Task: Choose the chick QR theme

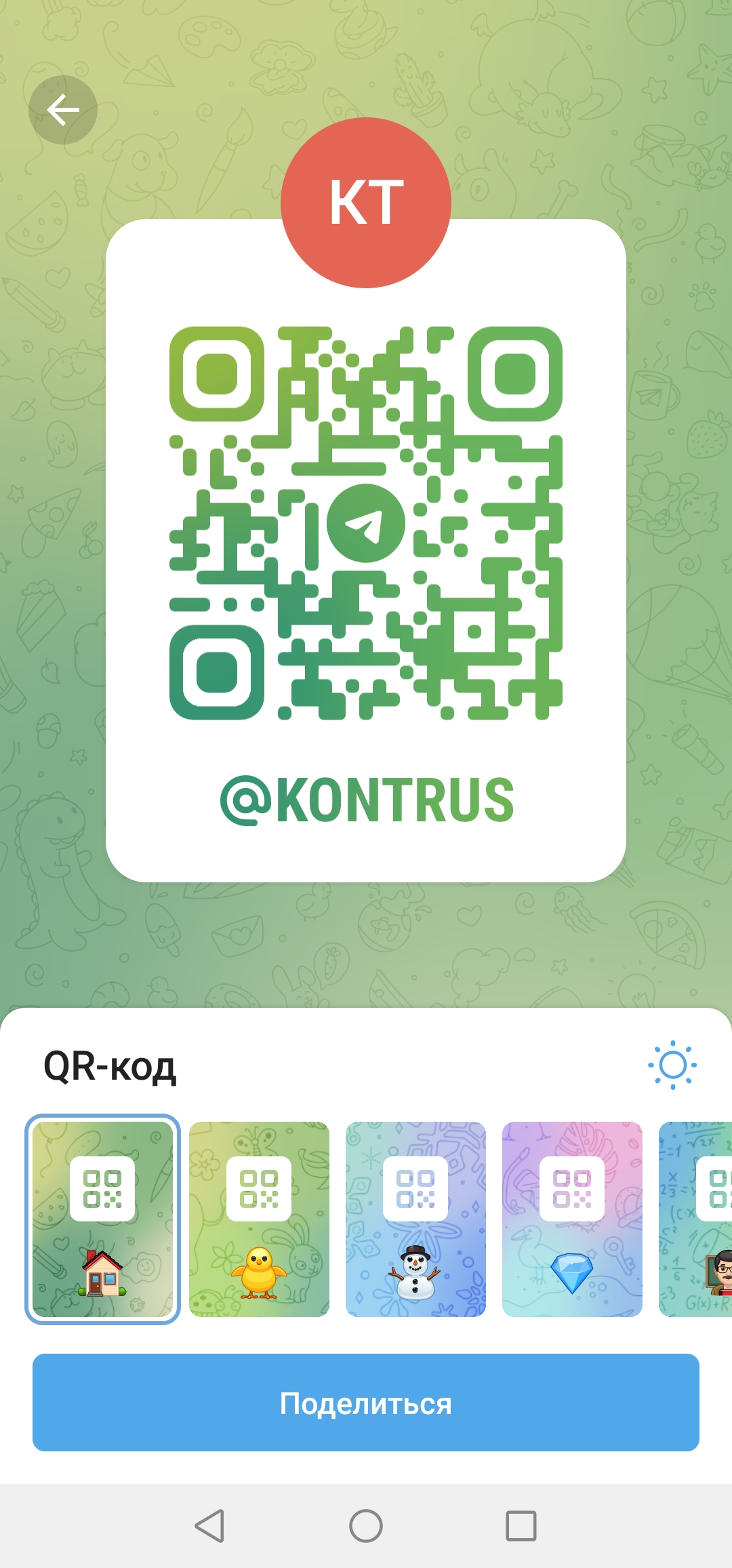Action: pyautogui.click(x=259, y=1219)
